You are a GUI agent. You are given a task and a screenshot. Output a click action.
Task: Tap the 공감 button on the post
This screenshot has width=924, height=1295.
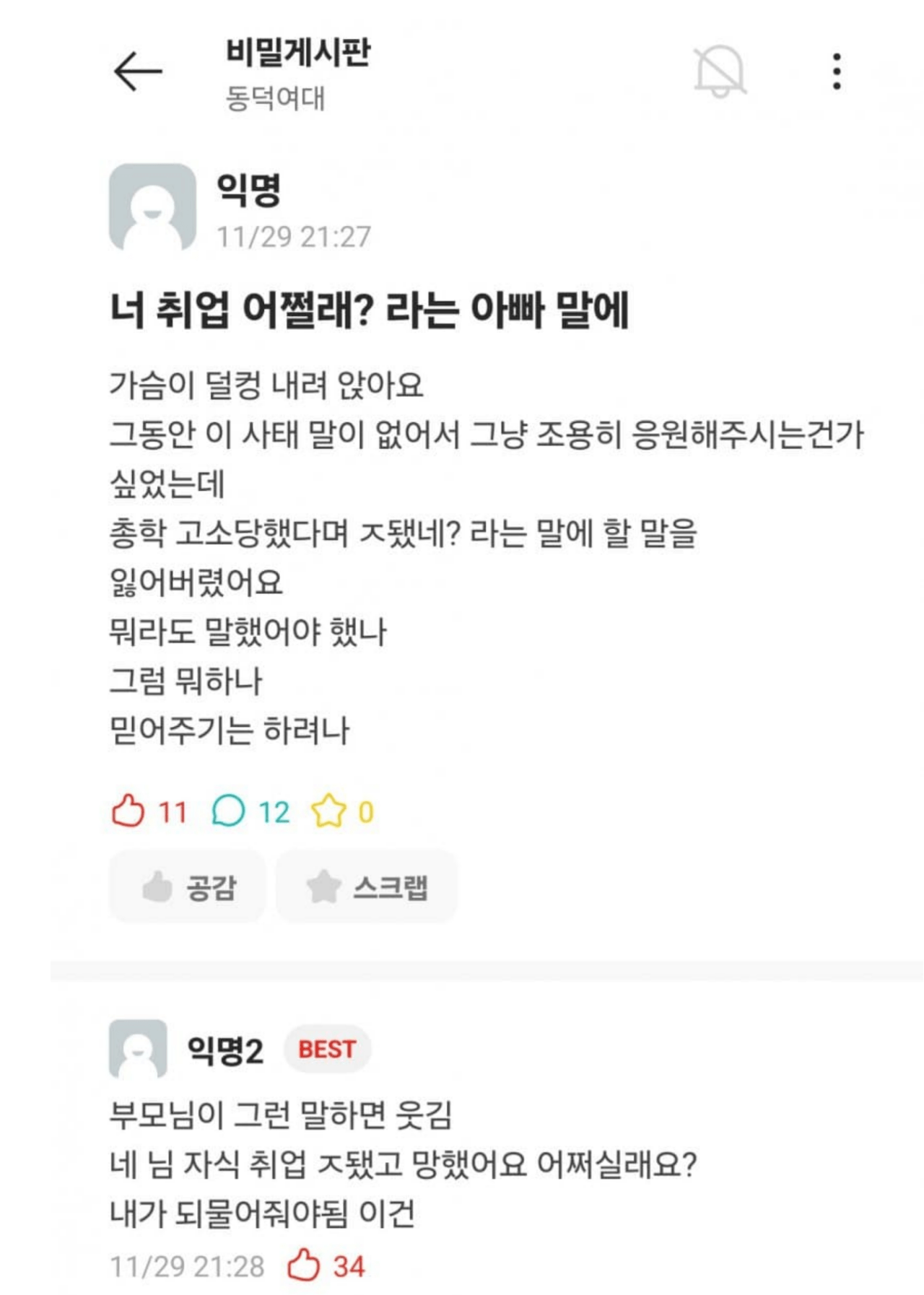(188, 886)
